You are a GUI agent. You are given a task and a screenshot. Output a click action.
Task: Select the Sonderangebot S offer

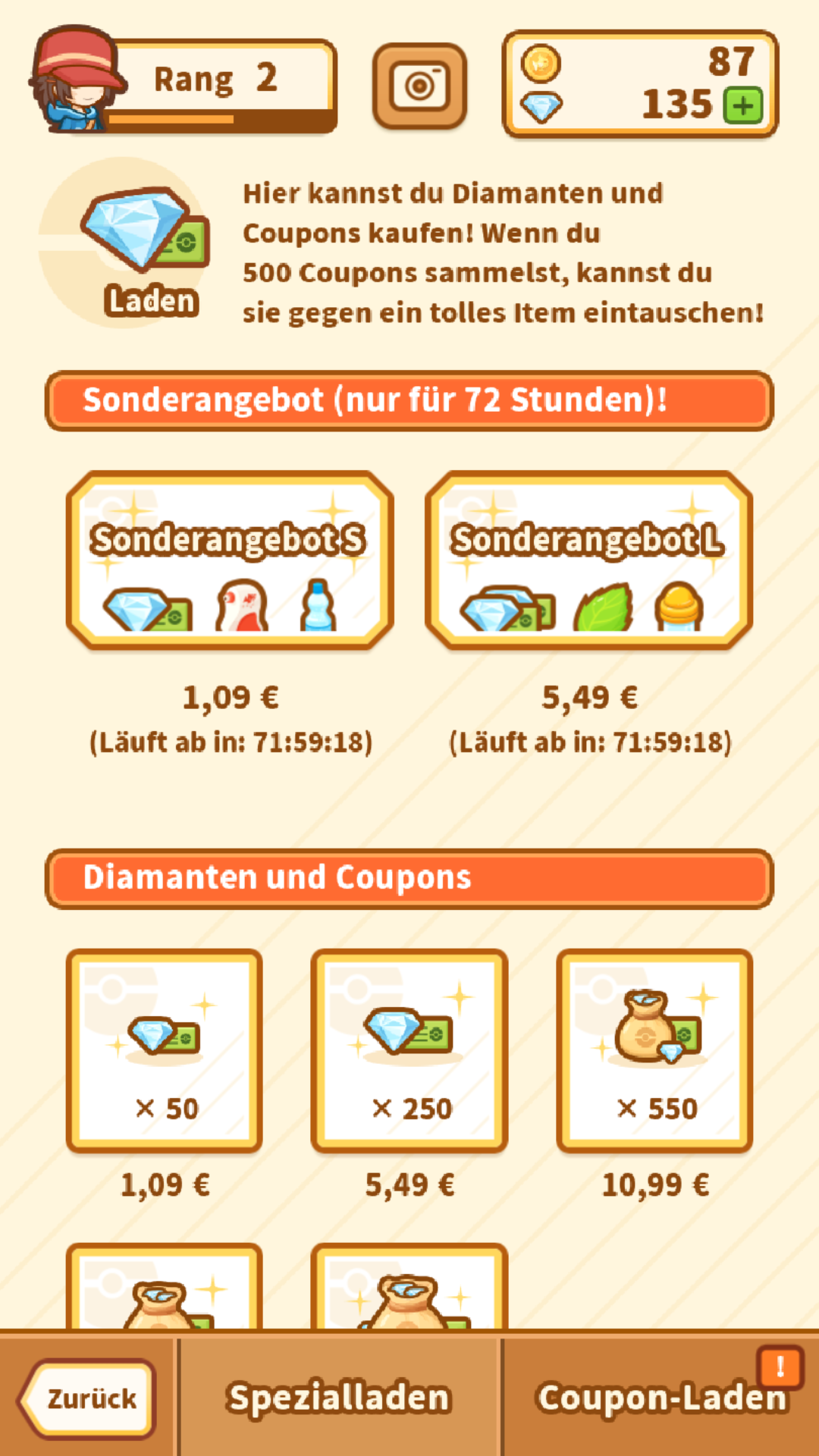tap(230, 561)
